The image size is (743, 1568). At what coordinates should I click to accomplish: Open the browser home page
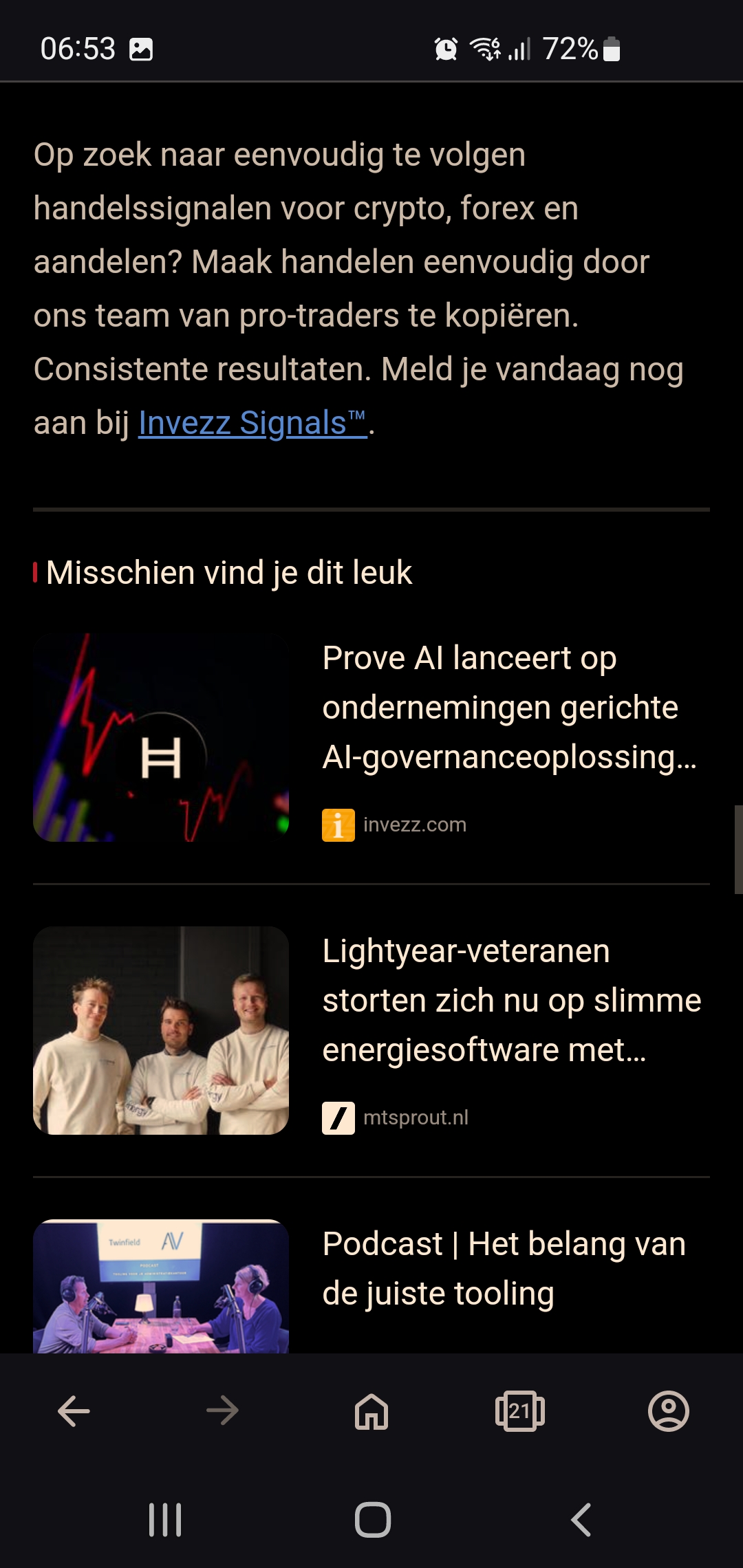pyautogui.click(x=371, y=1411)
